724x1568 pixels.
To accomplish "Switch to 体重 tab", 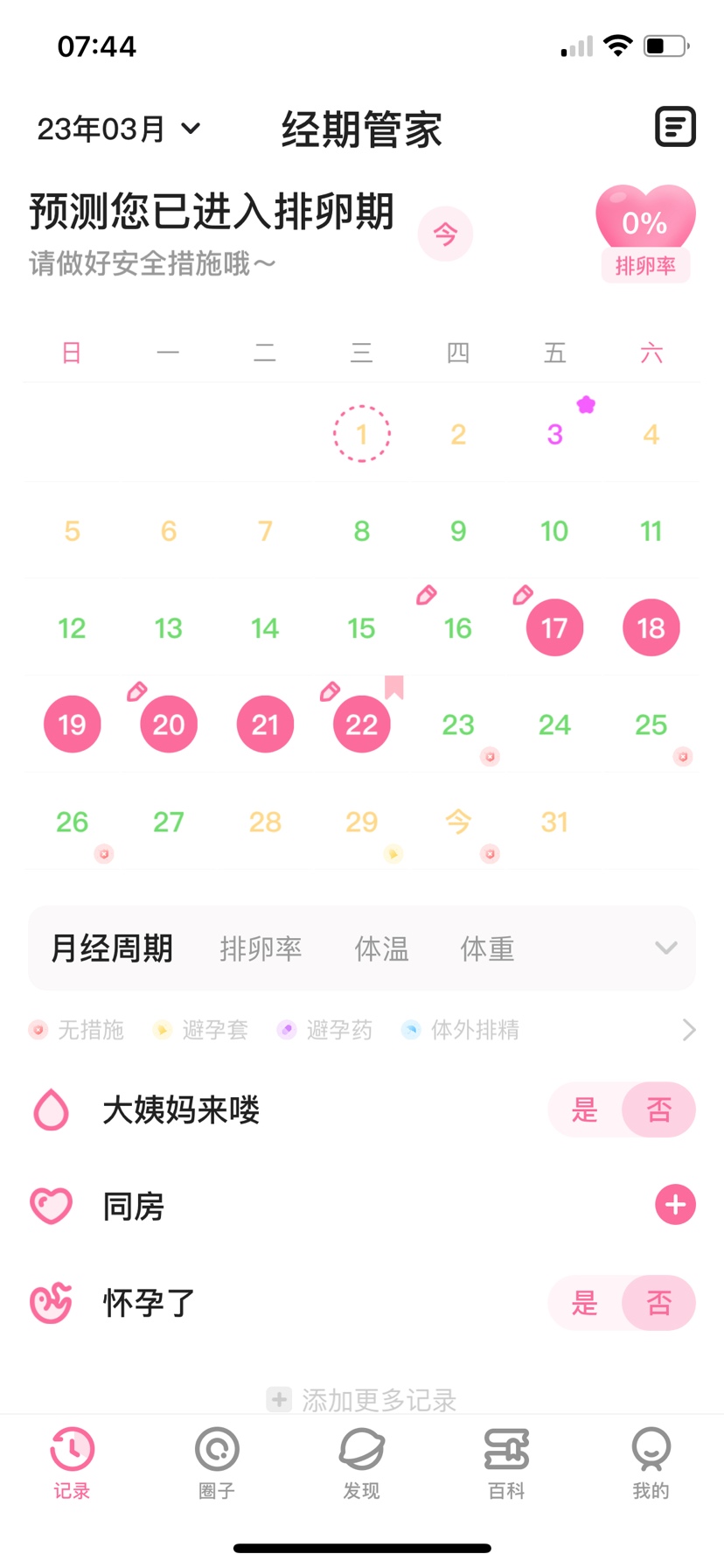I will coord(487,948).
